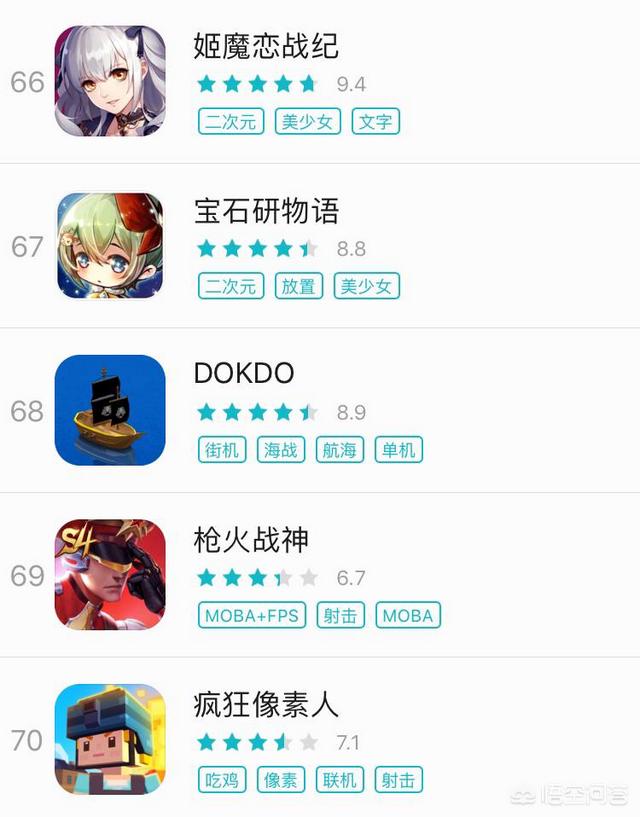Select the 射击 tag under 枪火战神
640x817 pixels.
341,615
